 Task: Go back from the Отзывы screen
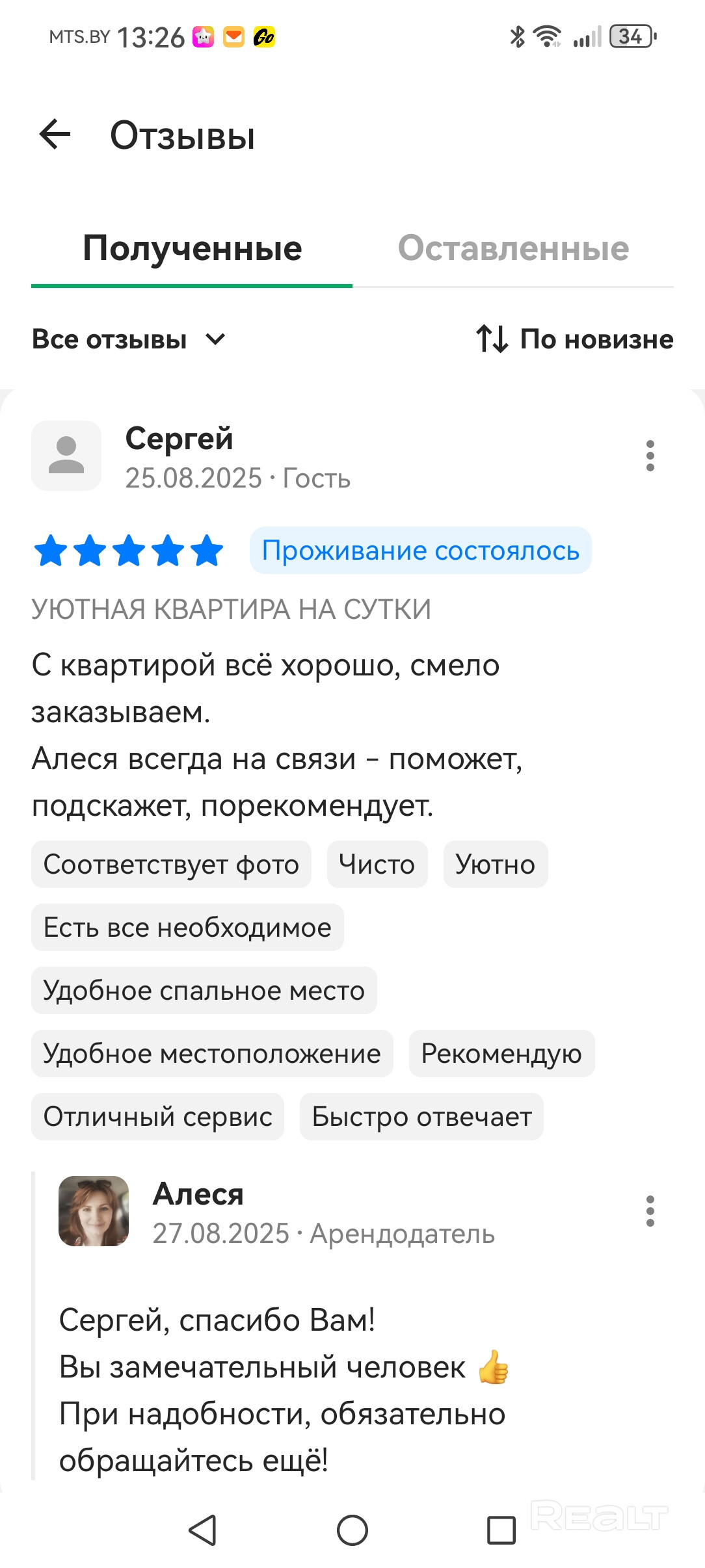55,135
